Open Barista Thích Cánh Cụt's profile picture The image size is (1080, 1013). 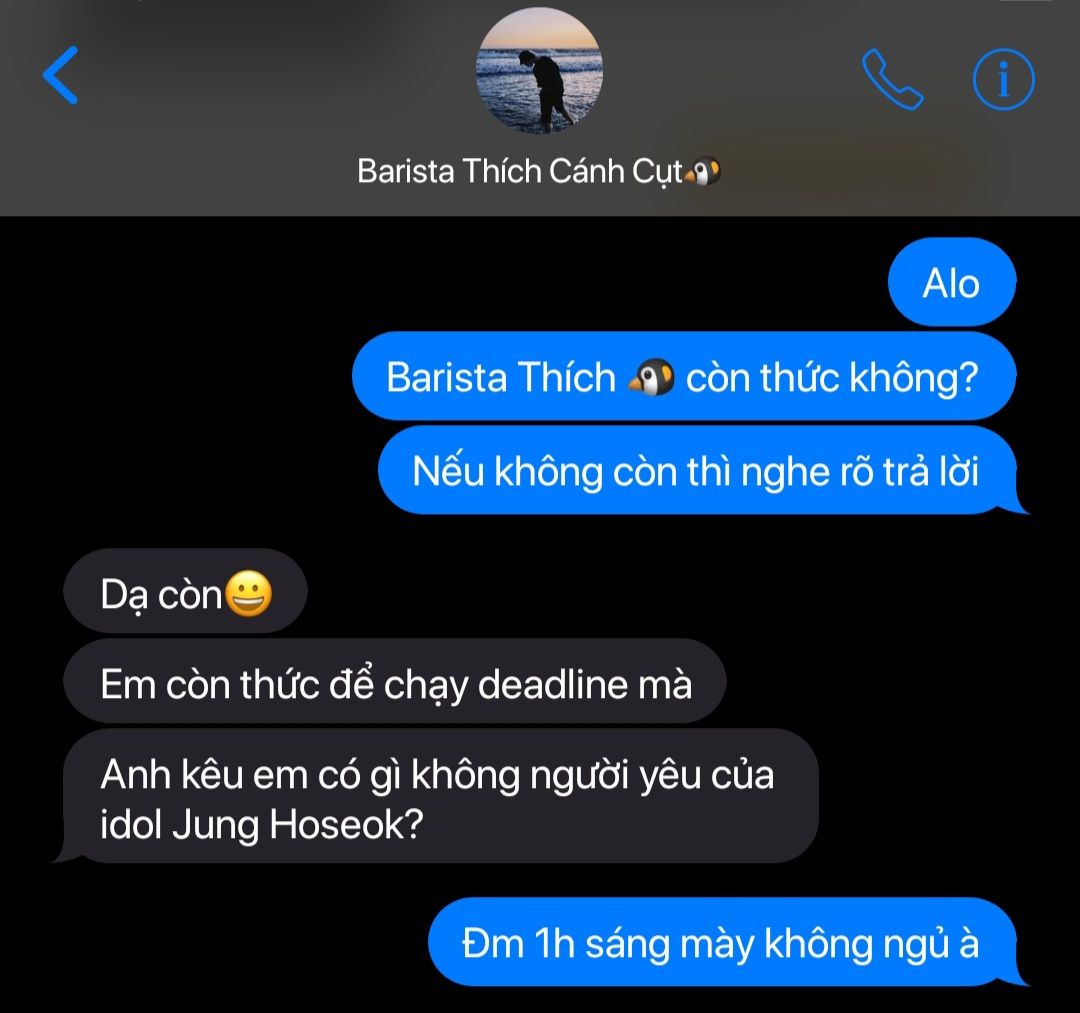coord(540,72)
